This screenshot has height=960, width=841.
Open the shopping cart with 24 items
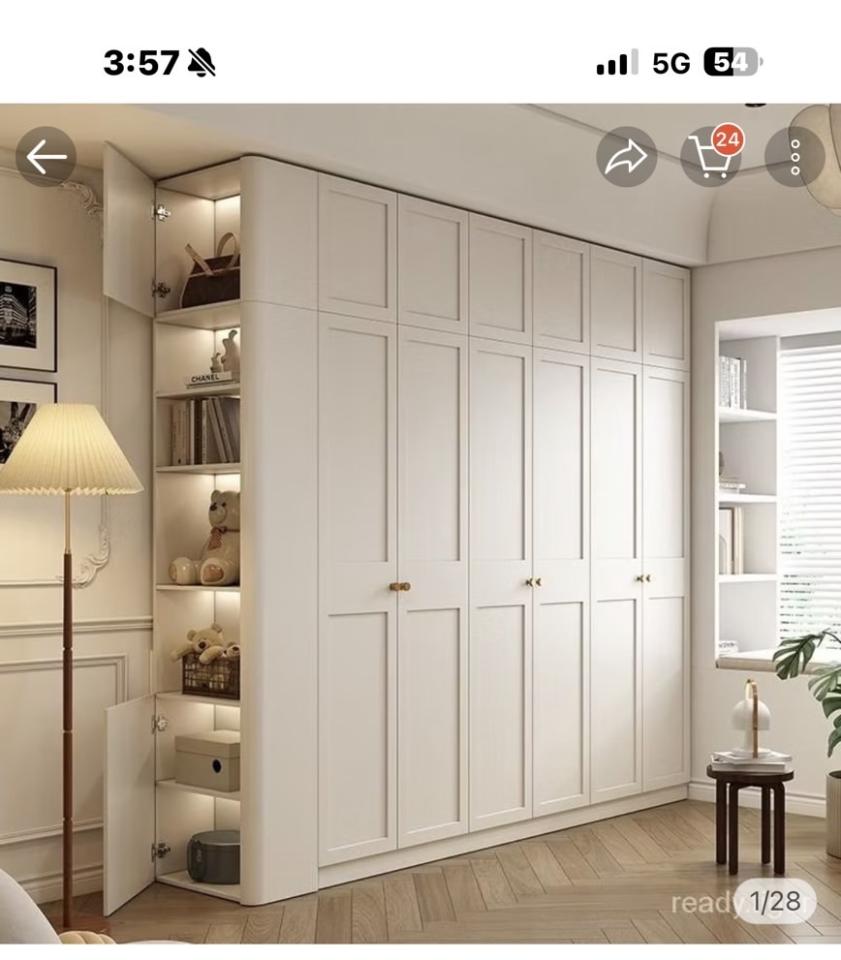[x=711, y=157]
